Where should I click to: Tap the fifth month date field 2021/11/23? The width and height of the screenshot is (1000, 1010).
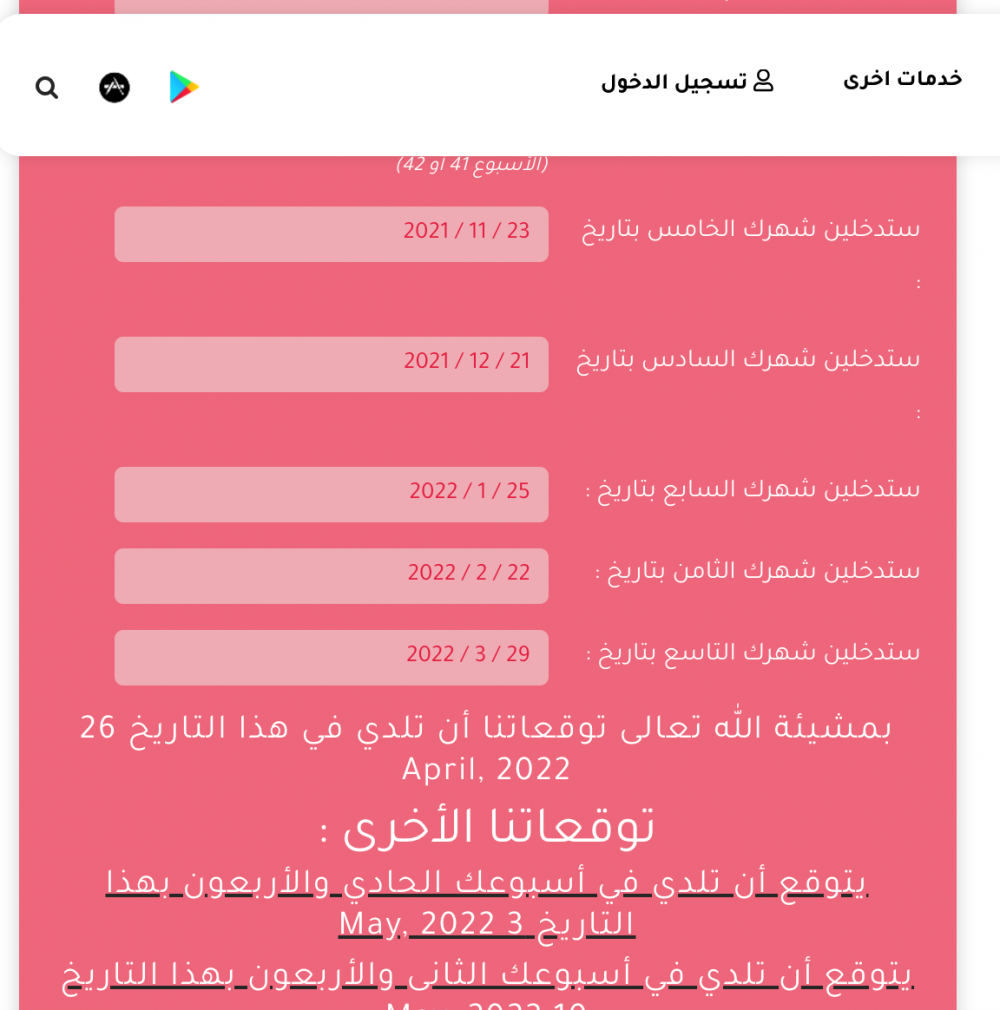(331, 234)
